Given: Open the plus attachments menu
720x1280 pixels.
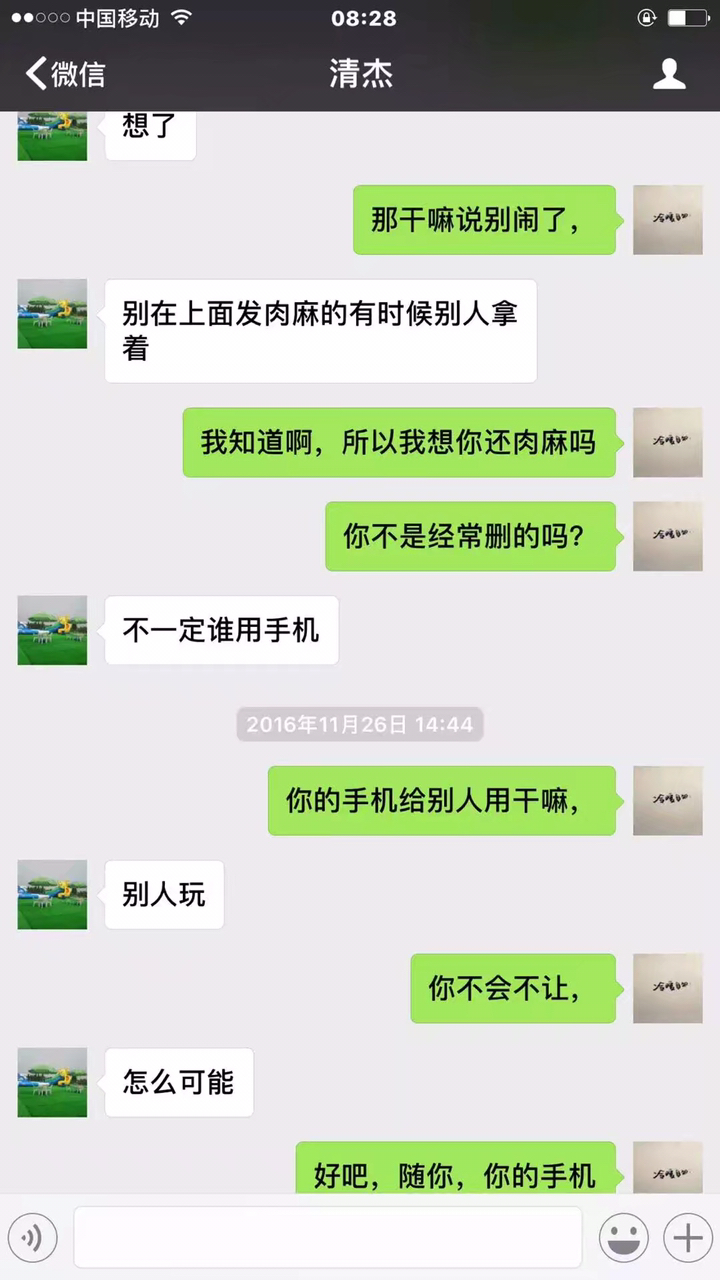Looking at the screenshot, I should pyautogui.click(x=687, y=1239).
